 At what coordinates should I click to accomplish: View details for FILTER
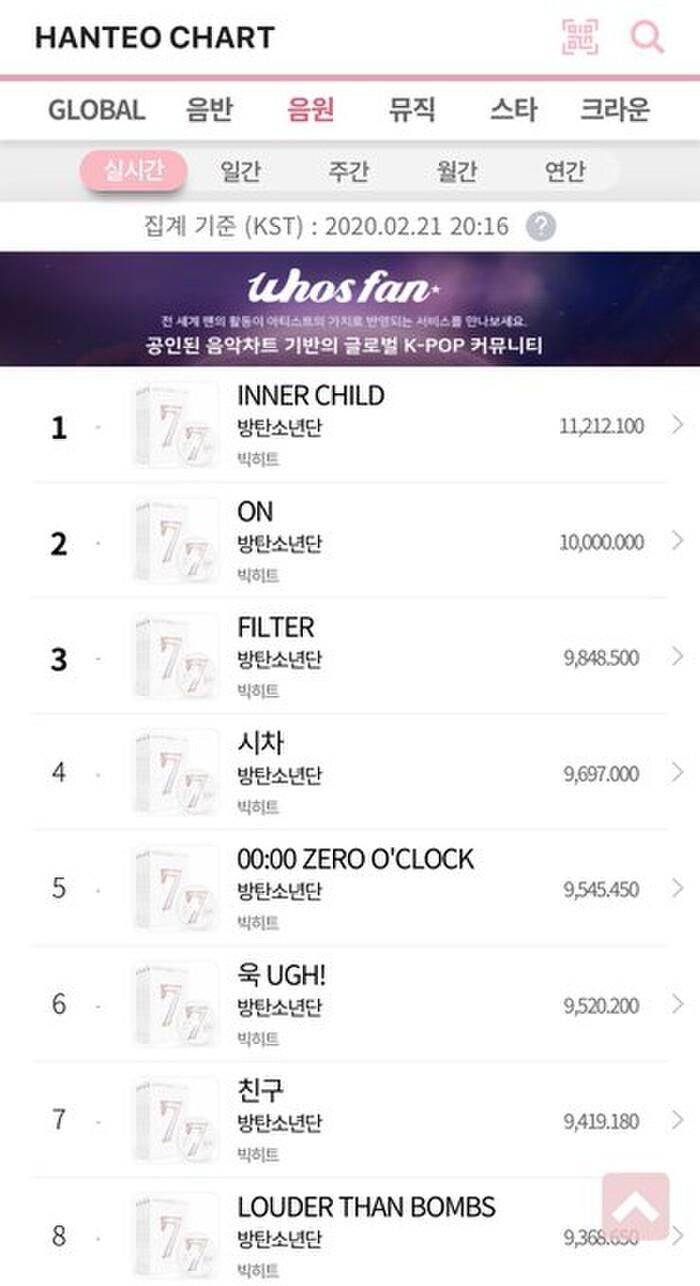point(350,657)
